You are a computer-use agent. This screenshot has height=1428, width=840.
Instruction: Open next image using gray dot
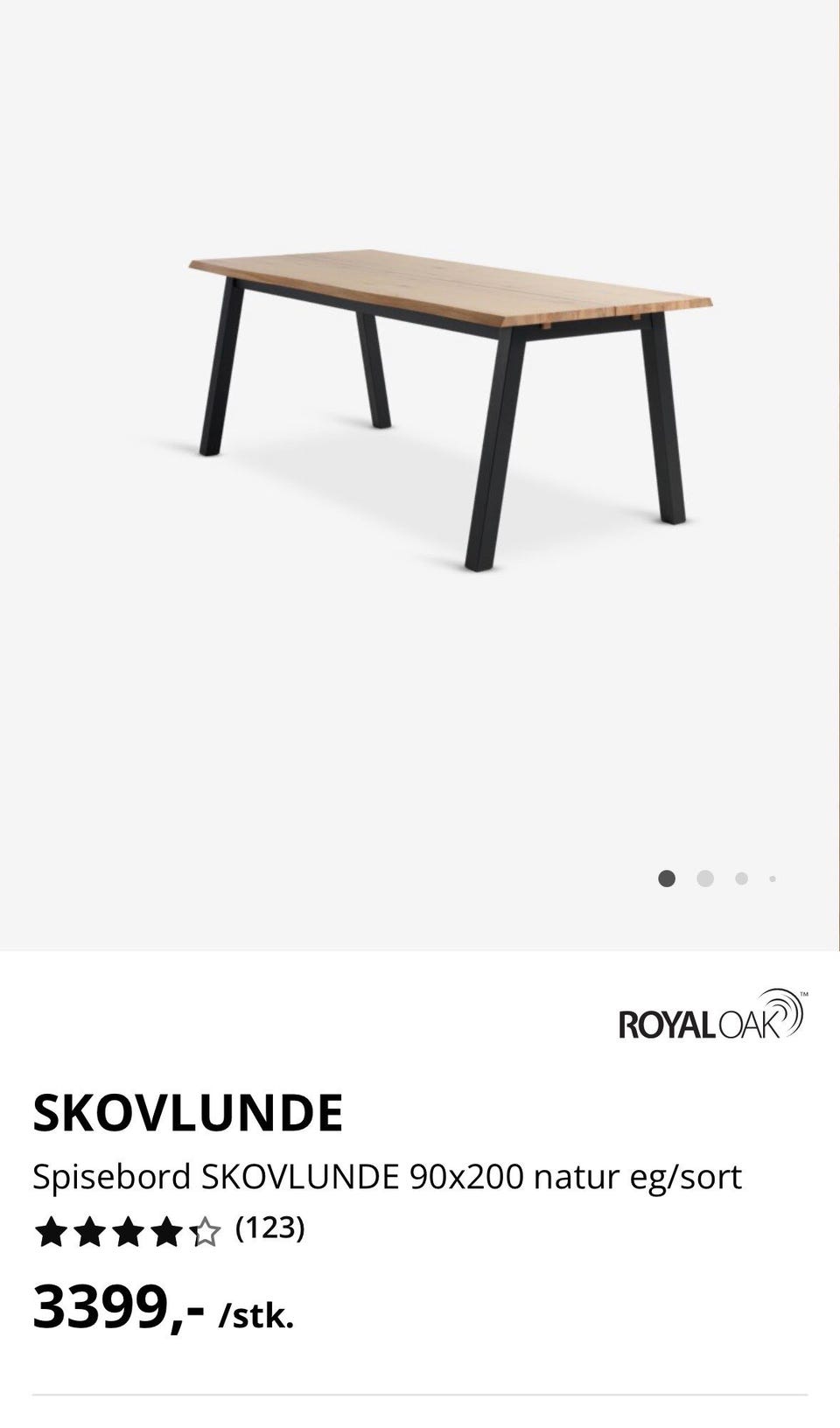point(704,878)
